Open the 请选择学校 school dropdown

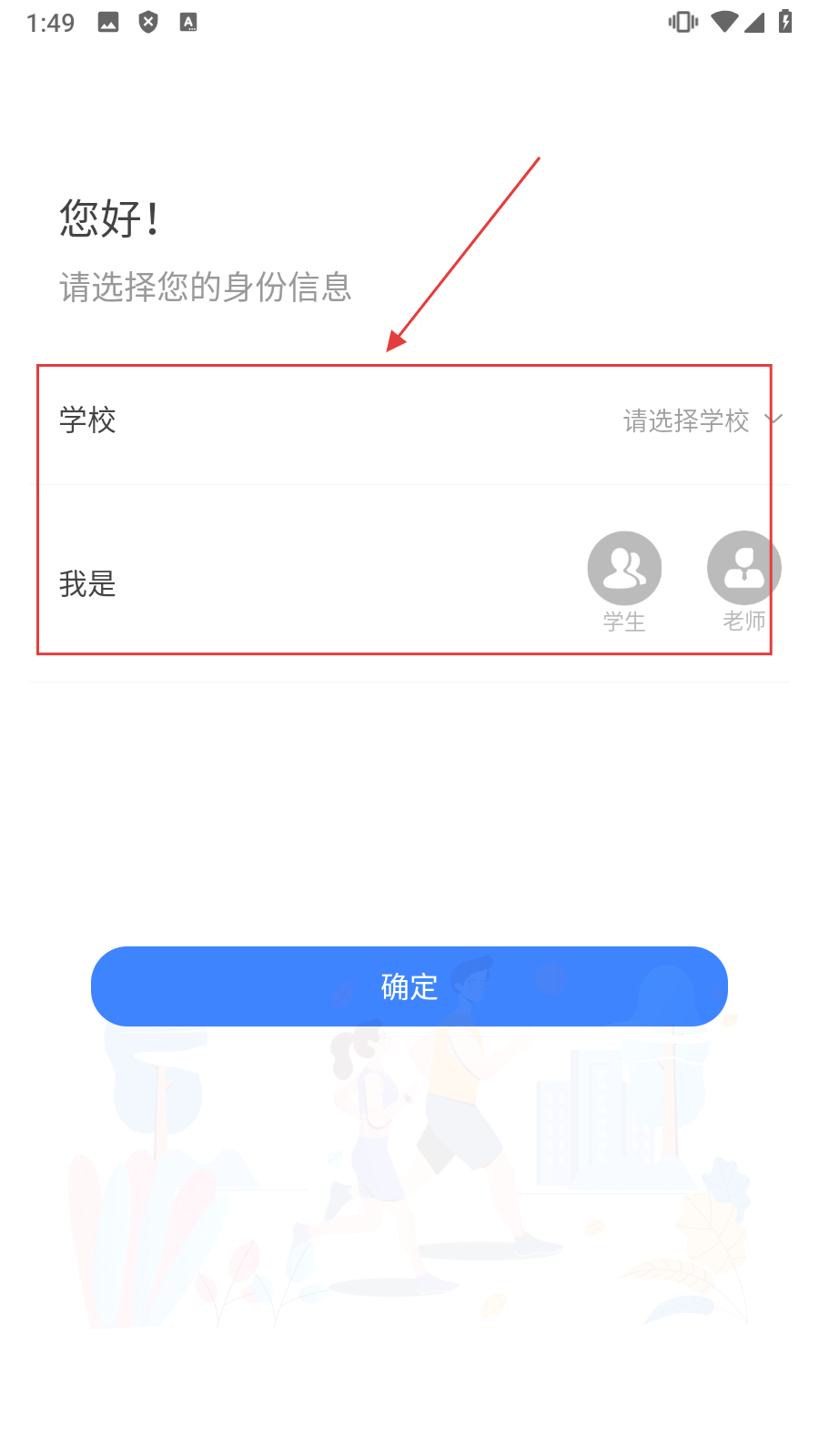tap(701, 420)
